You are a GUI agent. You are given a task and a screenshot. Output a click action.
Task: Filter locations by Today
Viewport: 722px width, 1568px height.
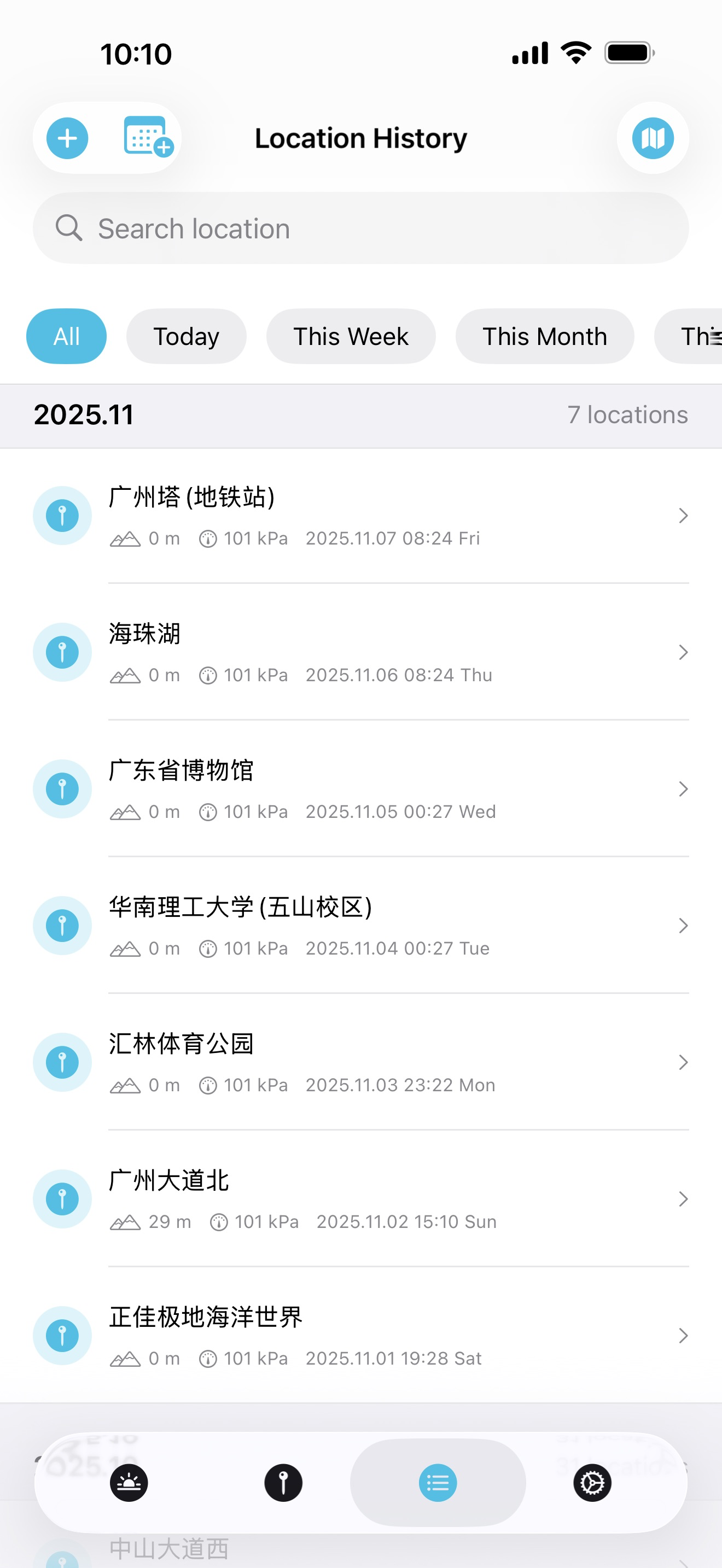187,337
